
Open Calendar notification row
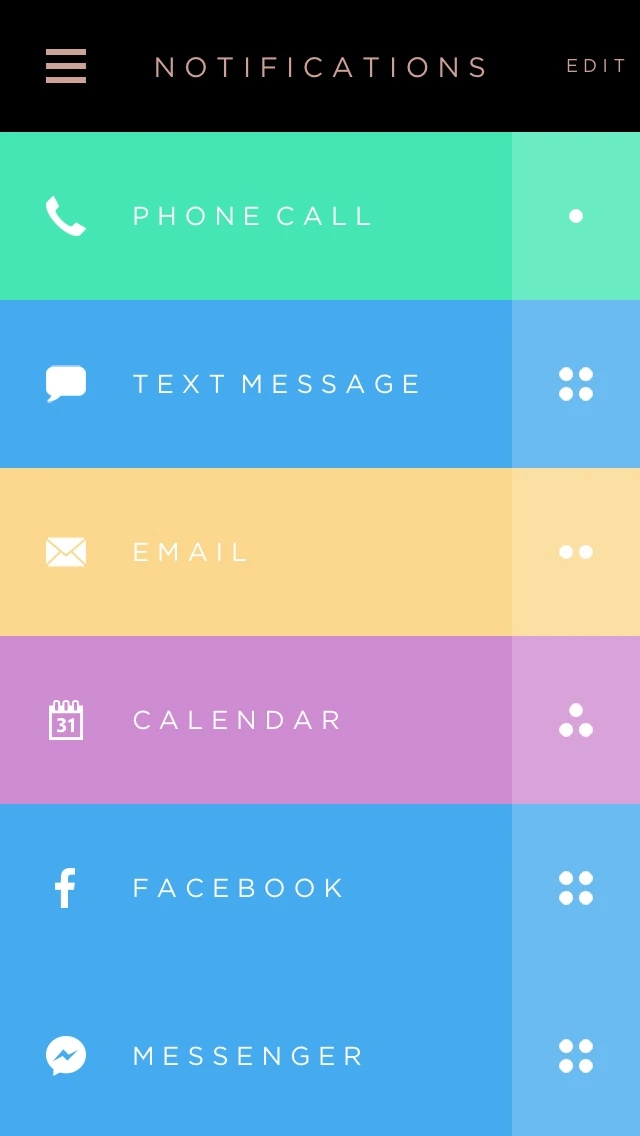coord(256,720)
